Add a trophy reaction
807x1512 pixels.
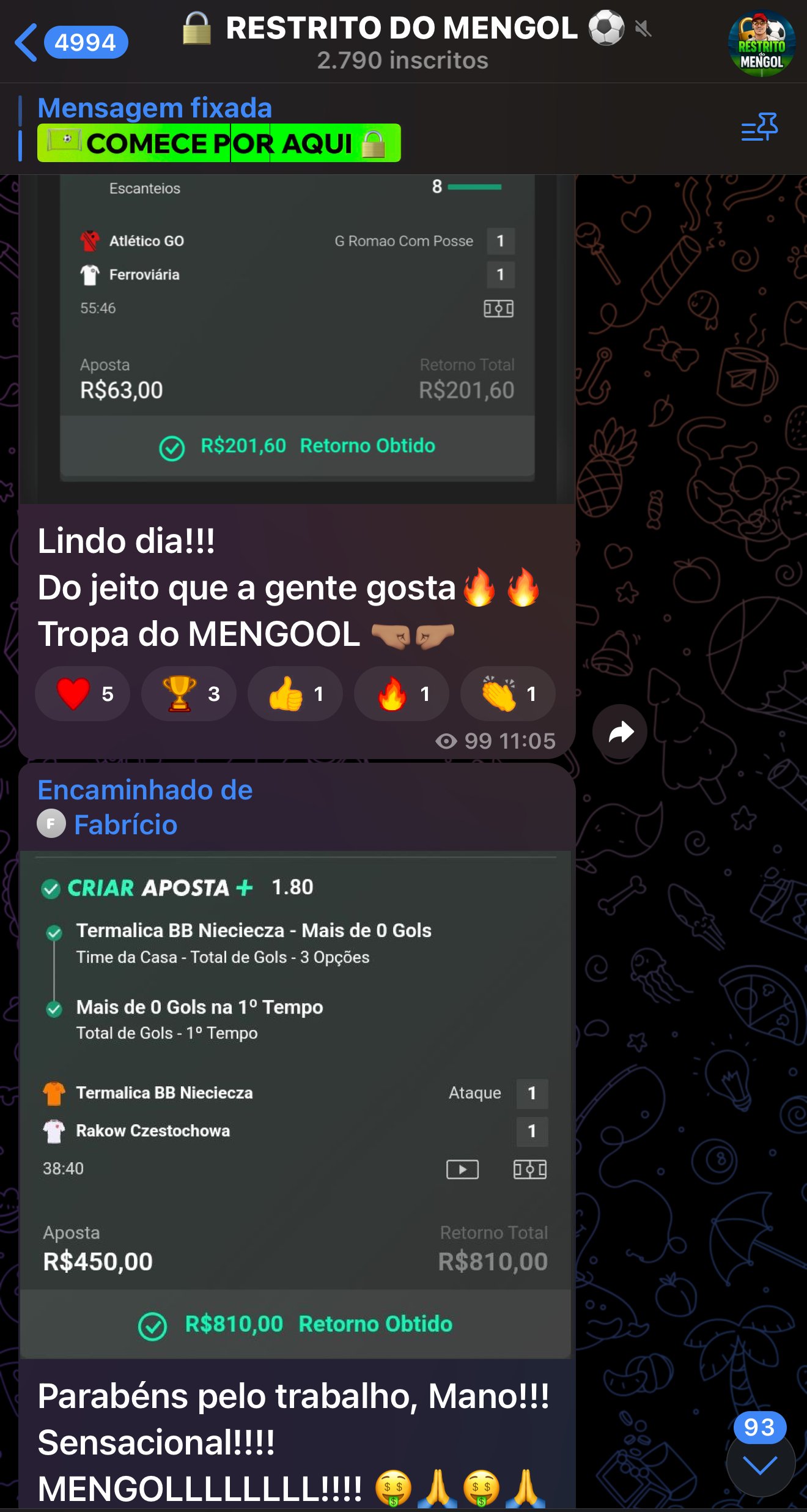(x=189, y=694)
